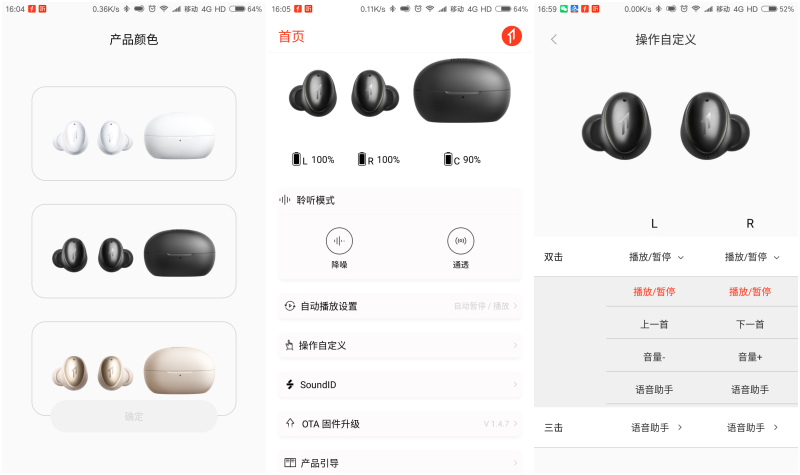Screen dimensions: 800x475
Task: Open the red logo icon beside 首页
Action: tap(511, 37)
